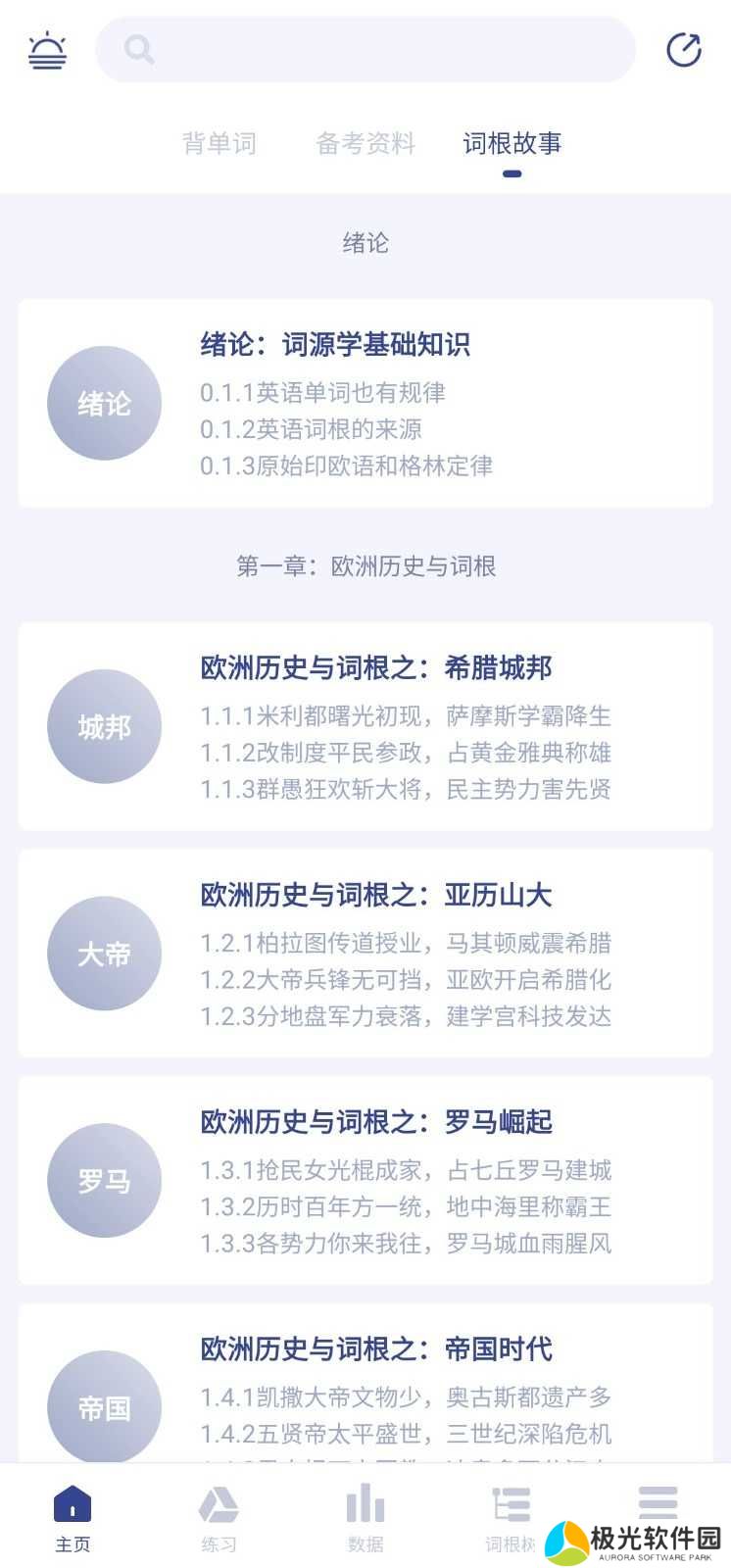The width and height of the screenshot is (731, 1568).
Task: Switch to the 练习 tab
Action: point(219,1517)
